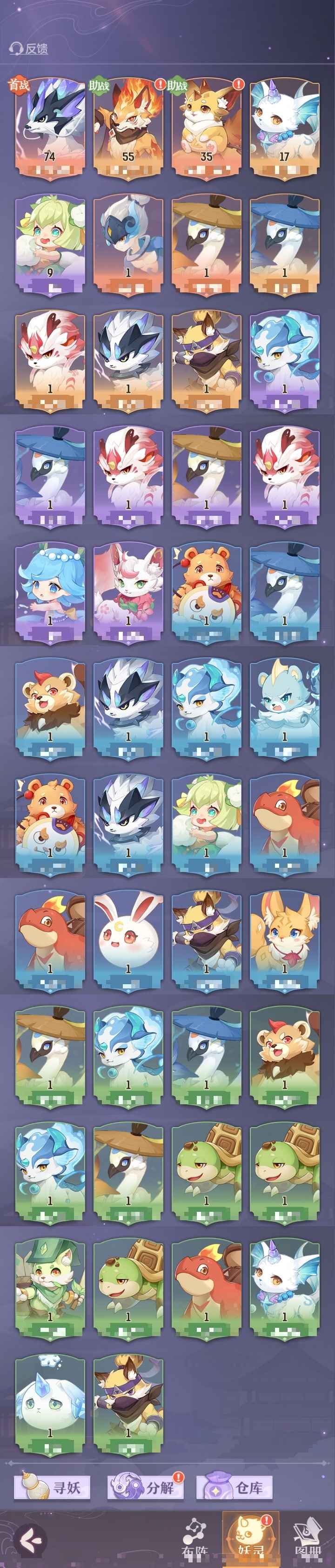Select the light blue ice bear card

tap(285, 709)
